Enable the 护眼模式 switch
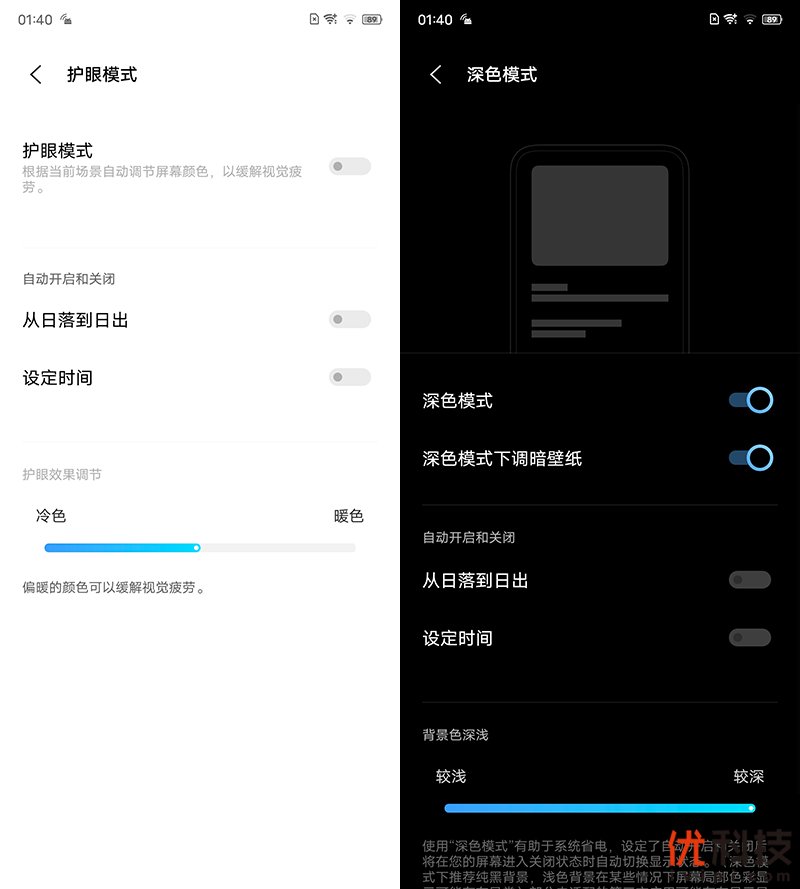This screenshot has height=889, width=800. click(350, 166)
